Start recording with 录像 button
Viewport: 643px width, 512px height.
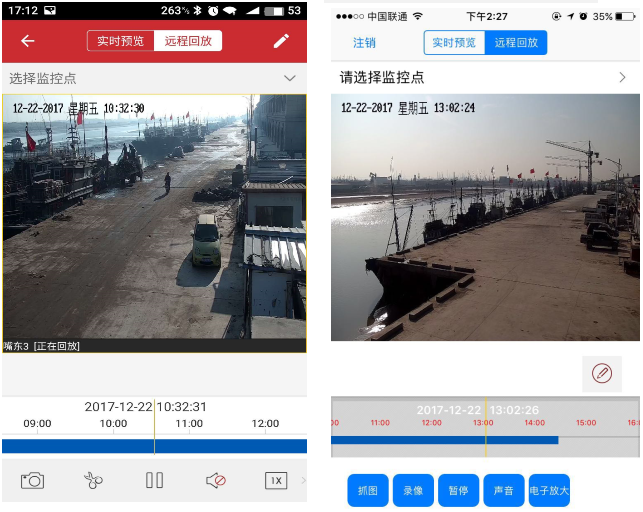pos(412,491)
